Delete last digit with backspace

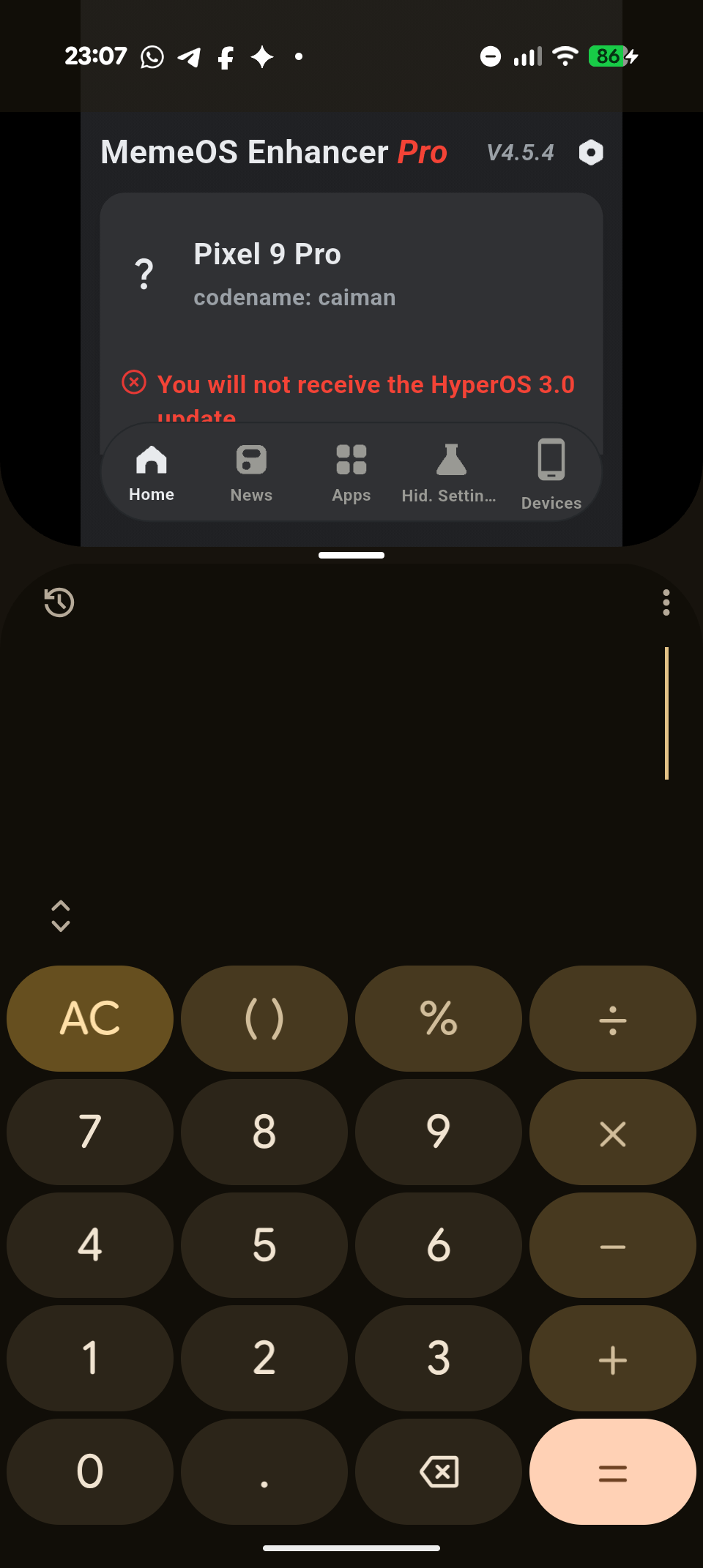point(439,1472)
